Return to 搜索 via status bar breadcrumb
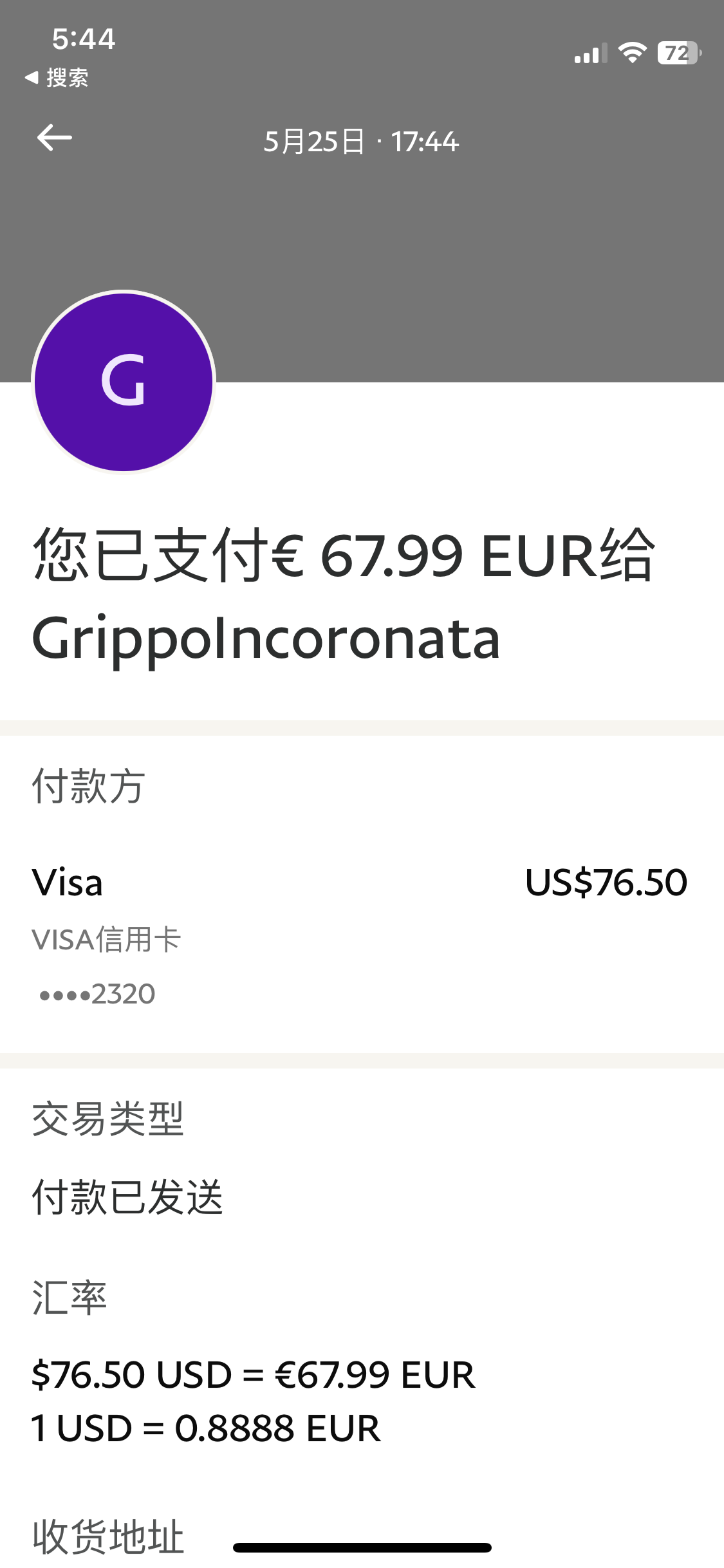Screen dimensions: 724x1568 [x=57, y=78]
